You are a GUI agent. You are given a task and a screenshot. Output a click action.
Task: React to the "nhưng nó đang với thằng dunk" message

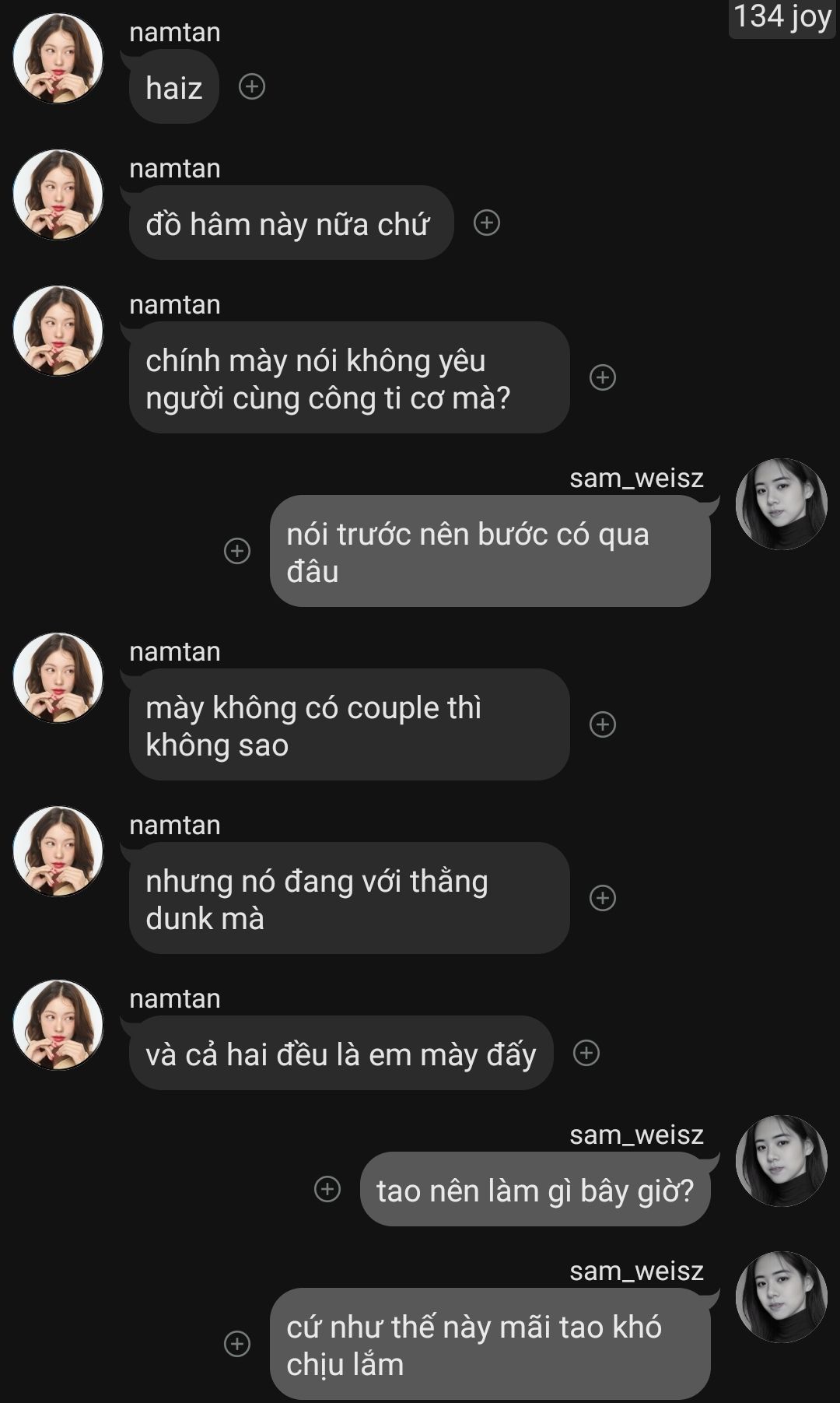603,898
